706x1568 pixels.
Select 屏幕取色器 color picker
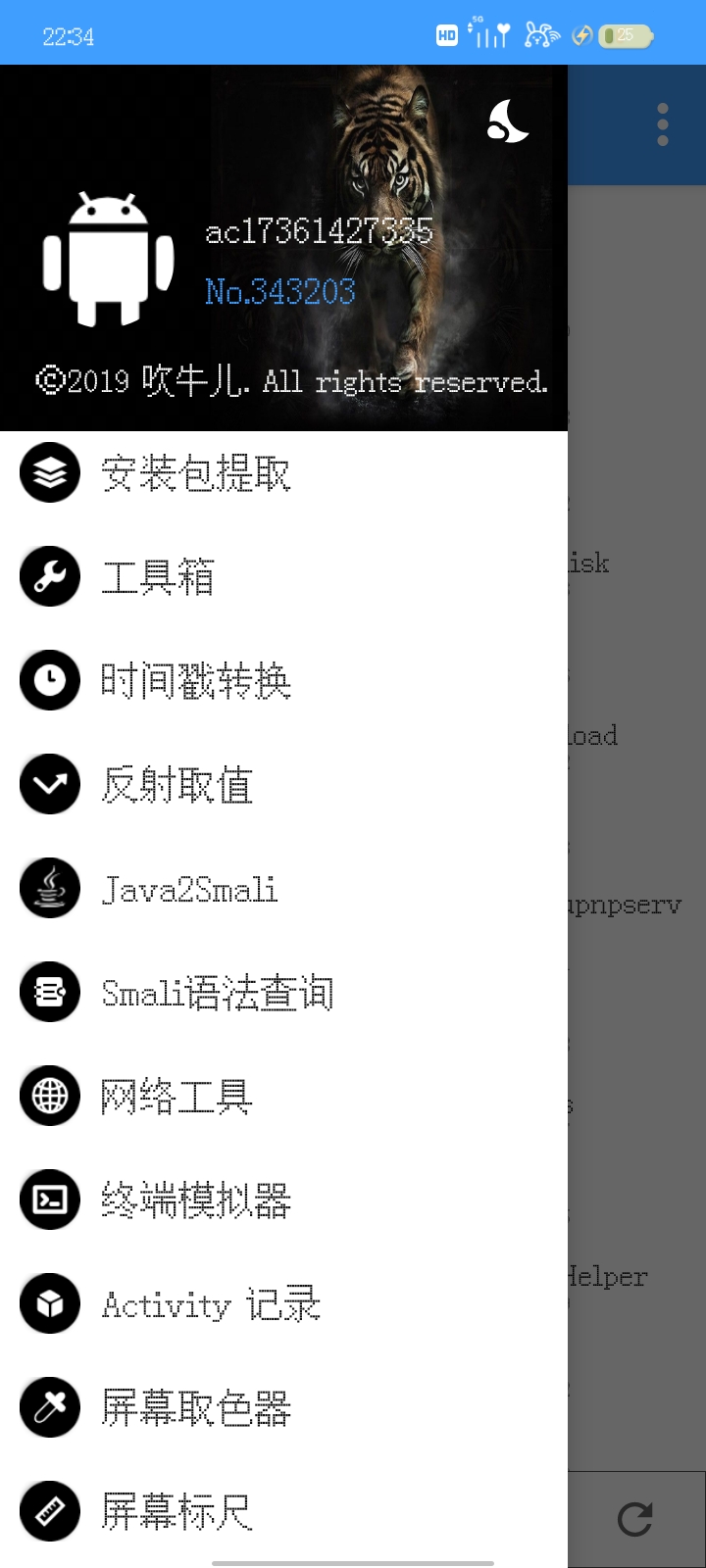click(x=196, y=1408)
